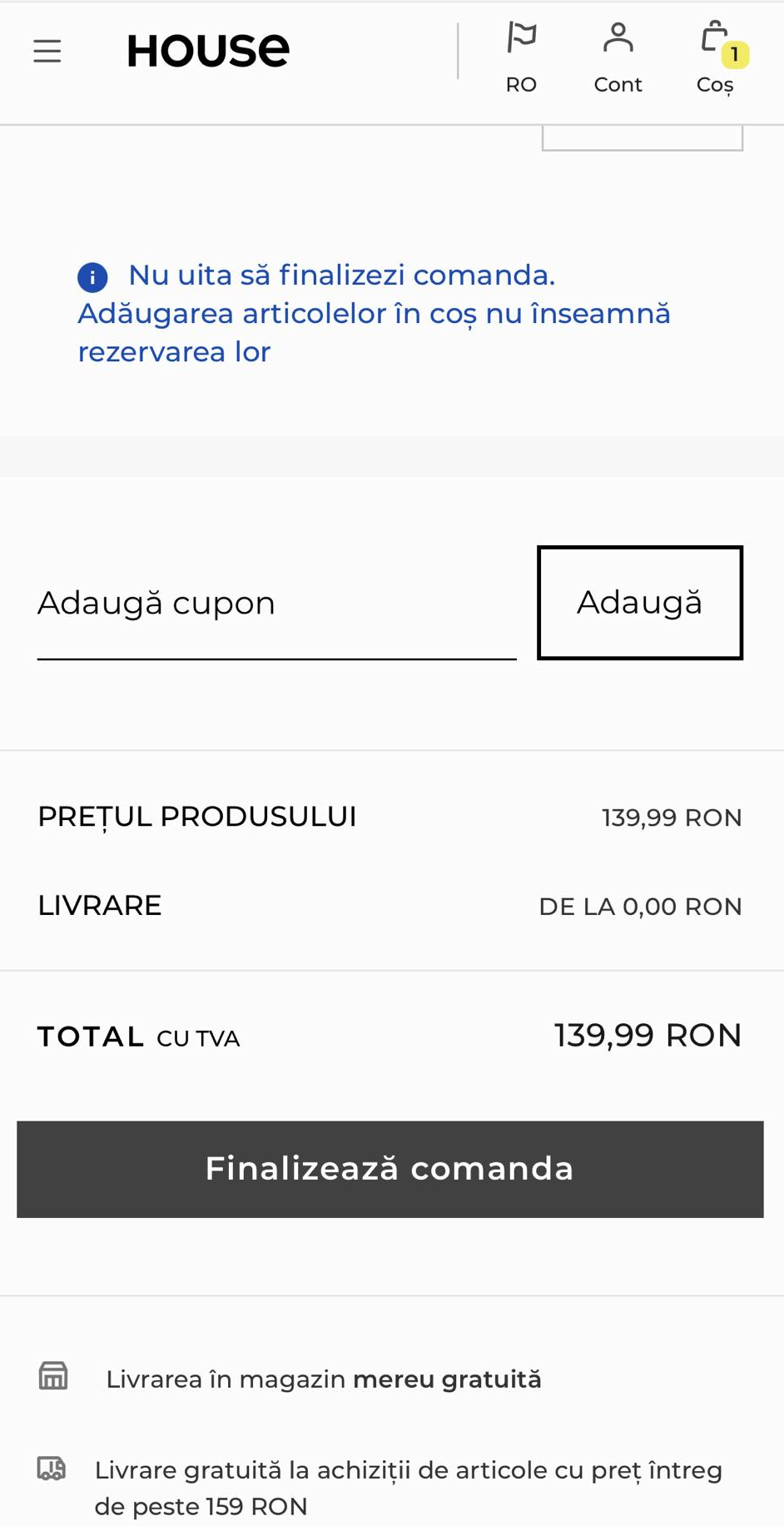Go to the House homepage logo

(208, 51)
